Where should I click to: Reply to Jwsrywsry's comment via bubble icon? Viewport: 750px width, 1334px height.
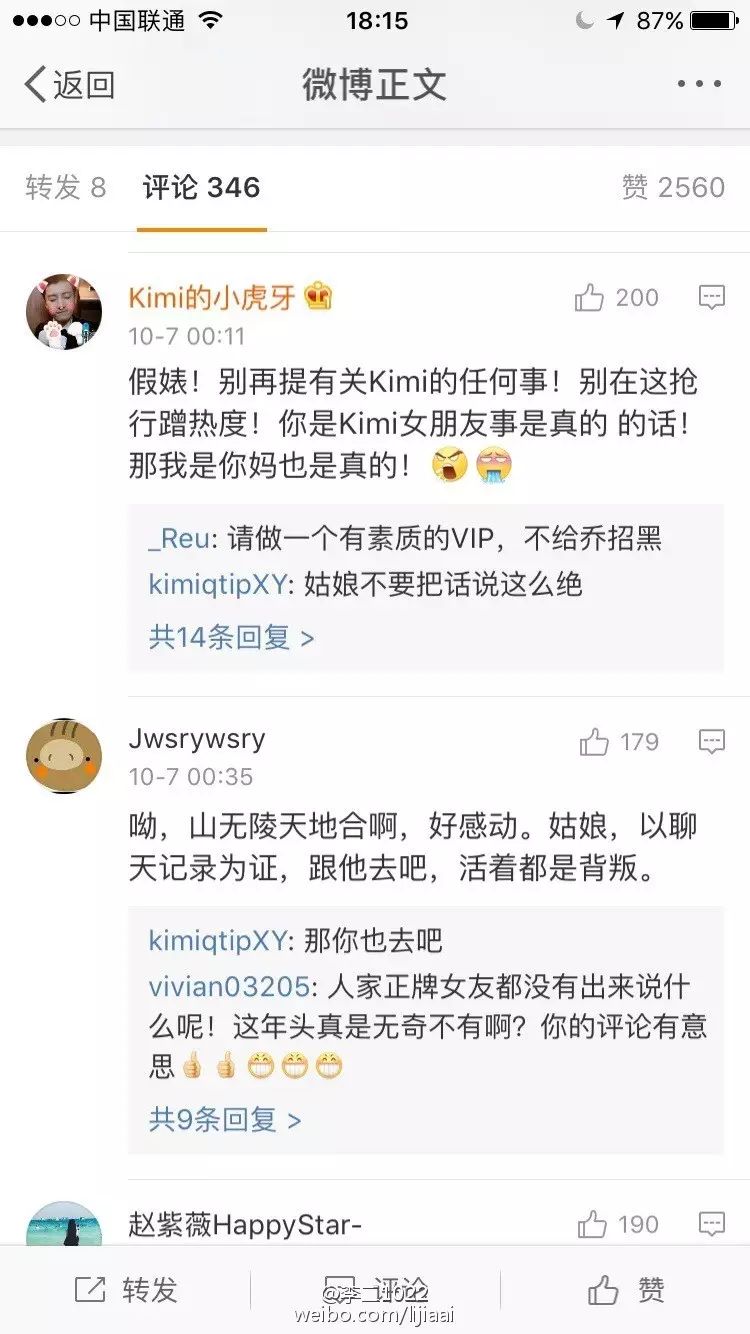point(711,741)
